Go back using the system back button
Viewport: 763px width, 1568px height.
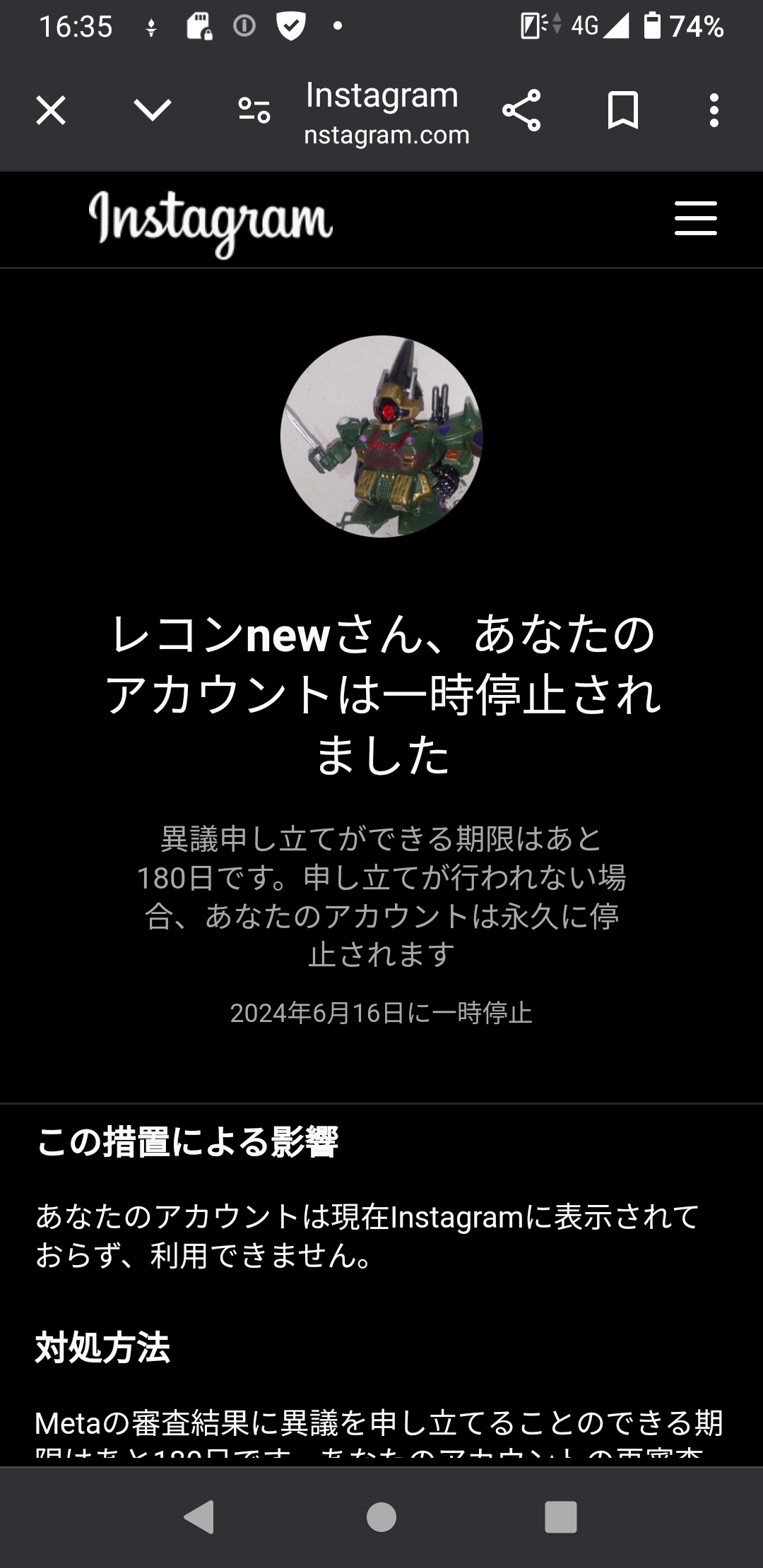coord(199,1516)
